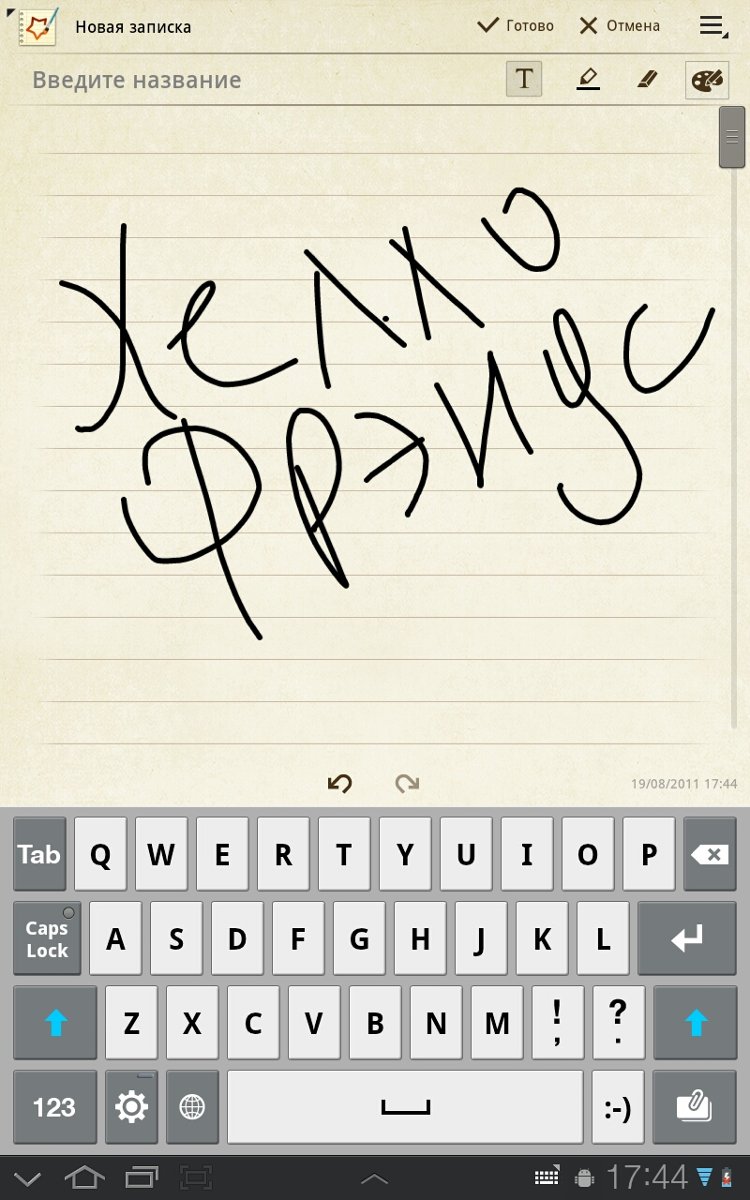The image size is (750, 1200).
Task: Redo the undone stroke
Action: pos(407,783)
